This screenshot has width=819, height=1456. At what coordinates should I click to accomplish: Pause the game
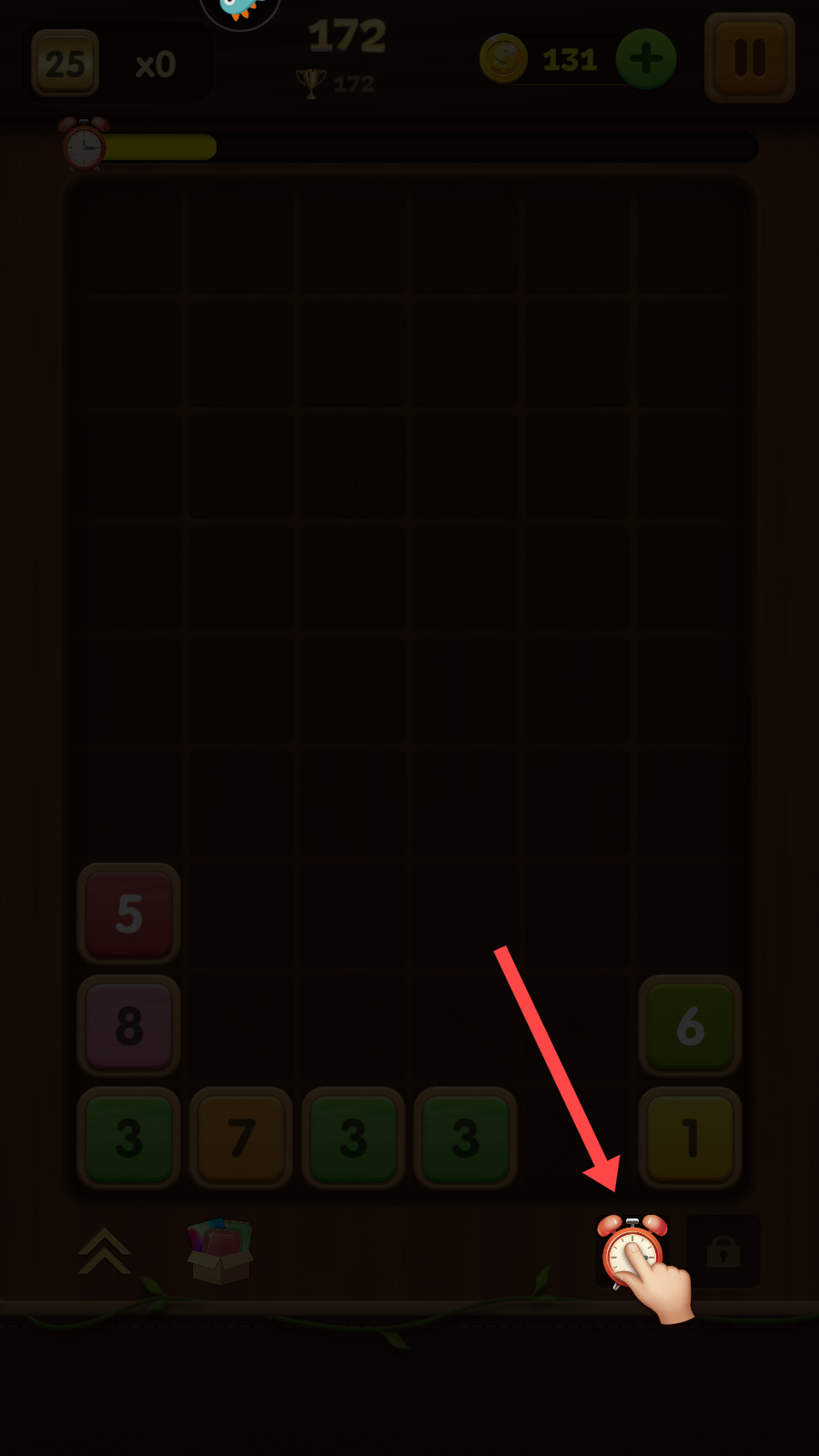coord(750,57)
